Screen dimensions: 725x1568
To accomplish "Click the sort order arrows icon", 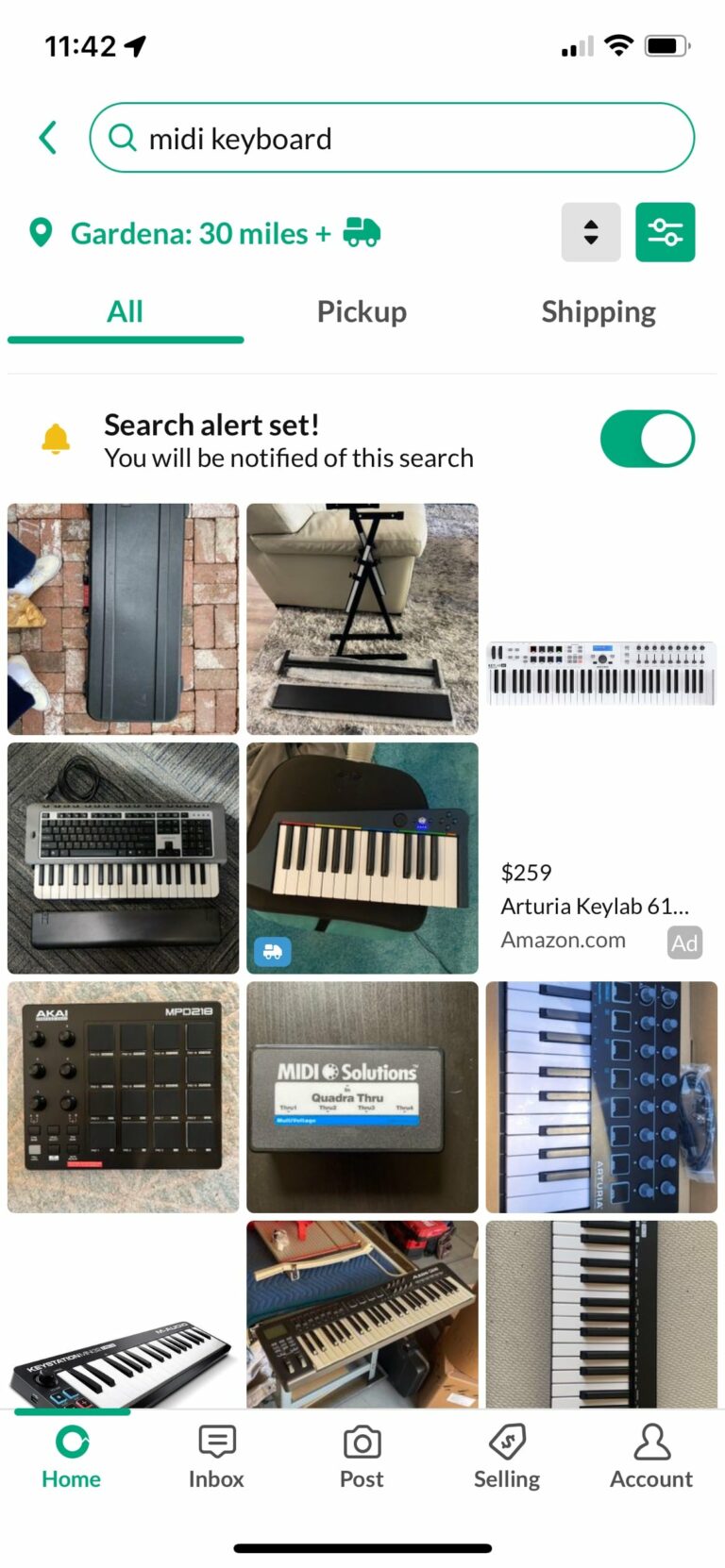I will click(x=591, y=232).
